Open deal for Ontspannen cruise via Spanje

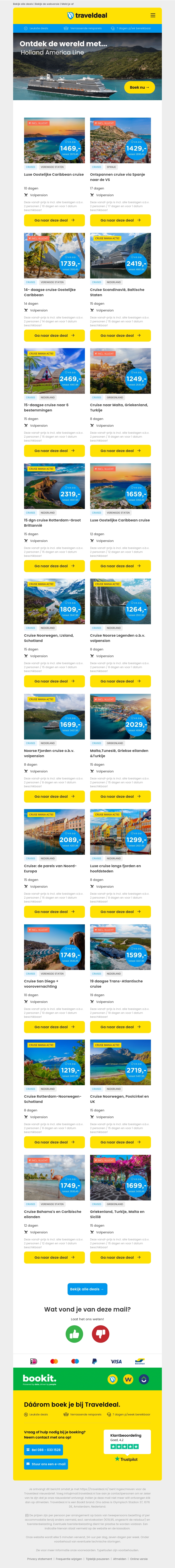tap(120, 220)
